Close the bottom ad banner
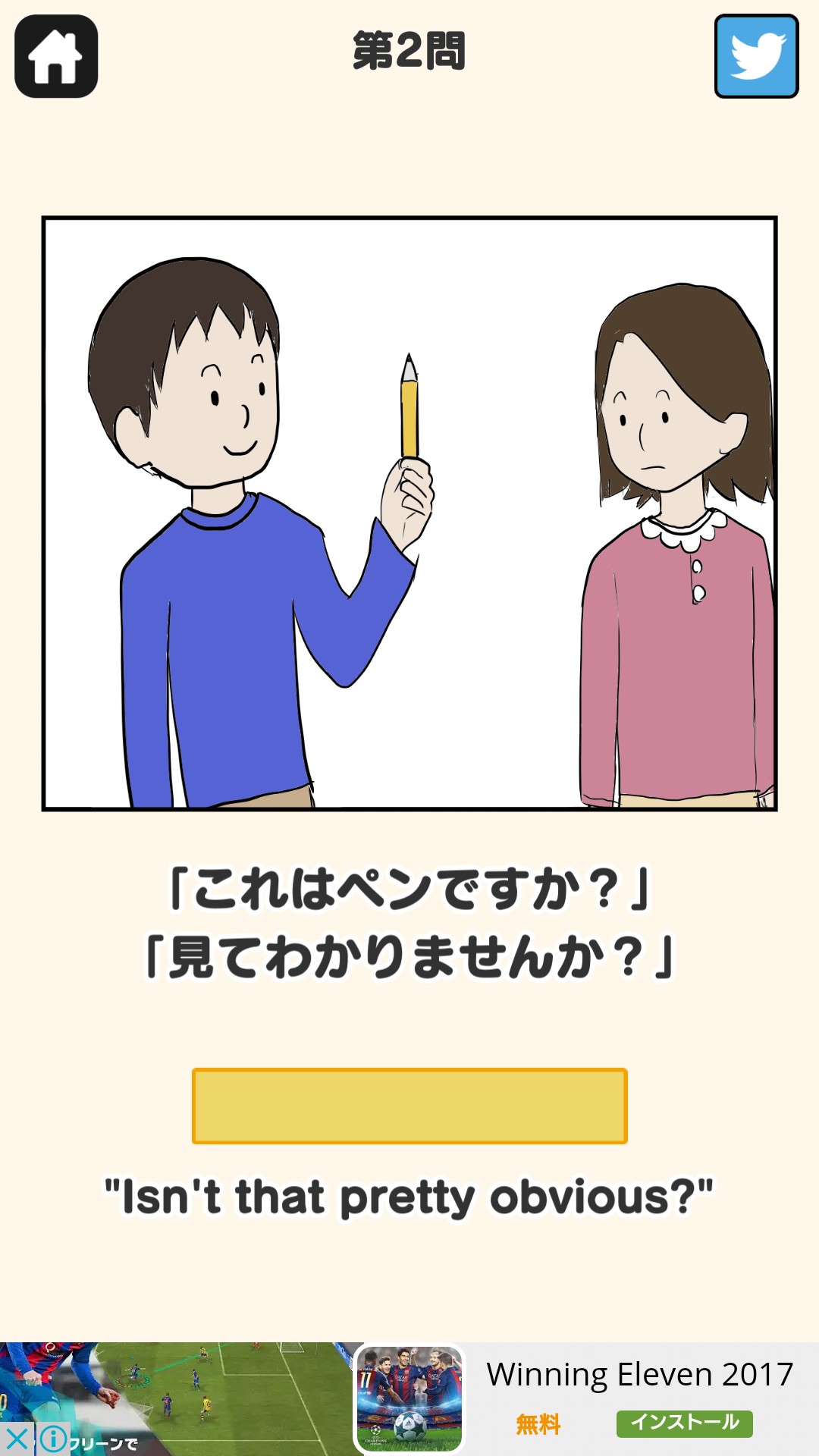Screen dimensions: 819x1456 click(17, 1439)
